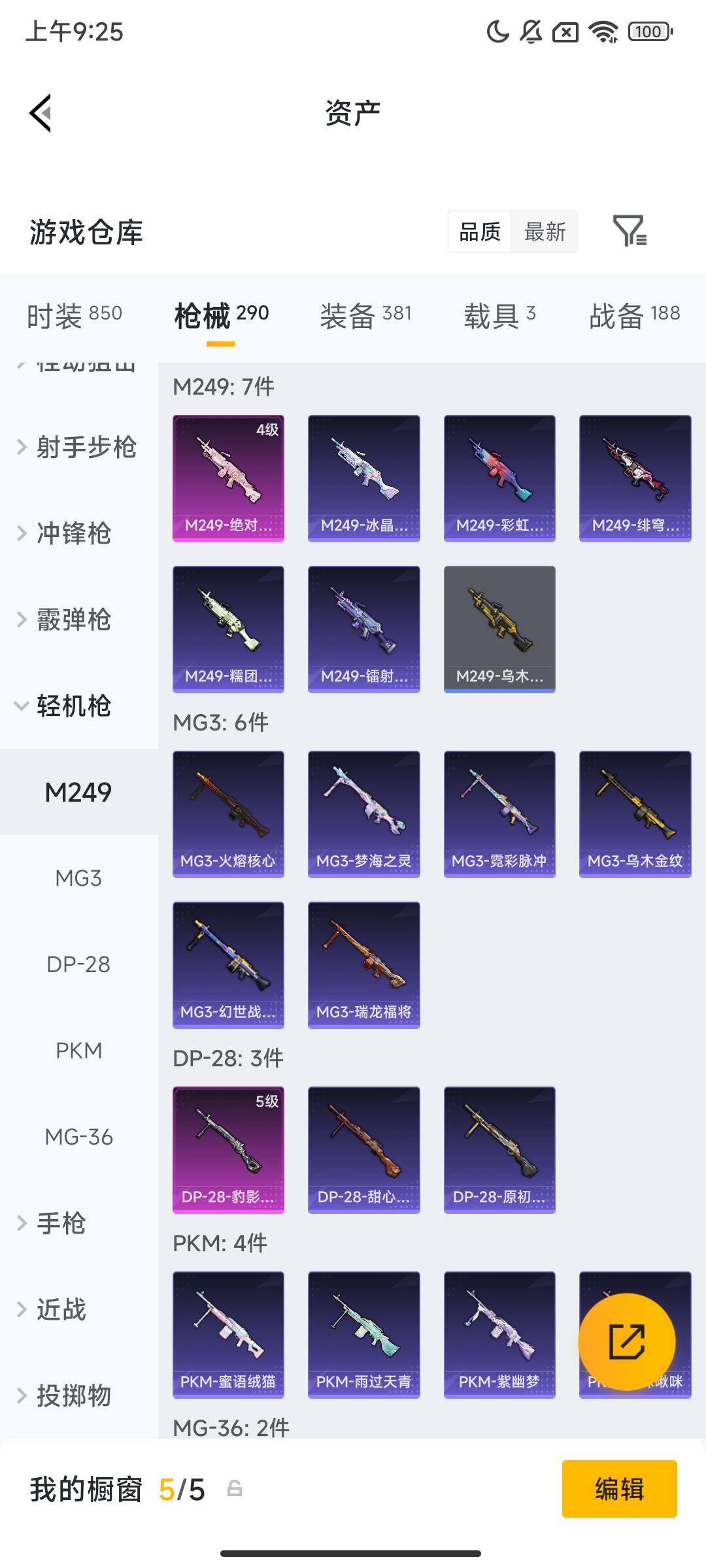Select the 品质 sorting option
Image resolution: width=706 pixels, height=1568 pixels.
click(480, 232)
